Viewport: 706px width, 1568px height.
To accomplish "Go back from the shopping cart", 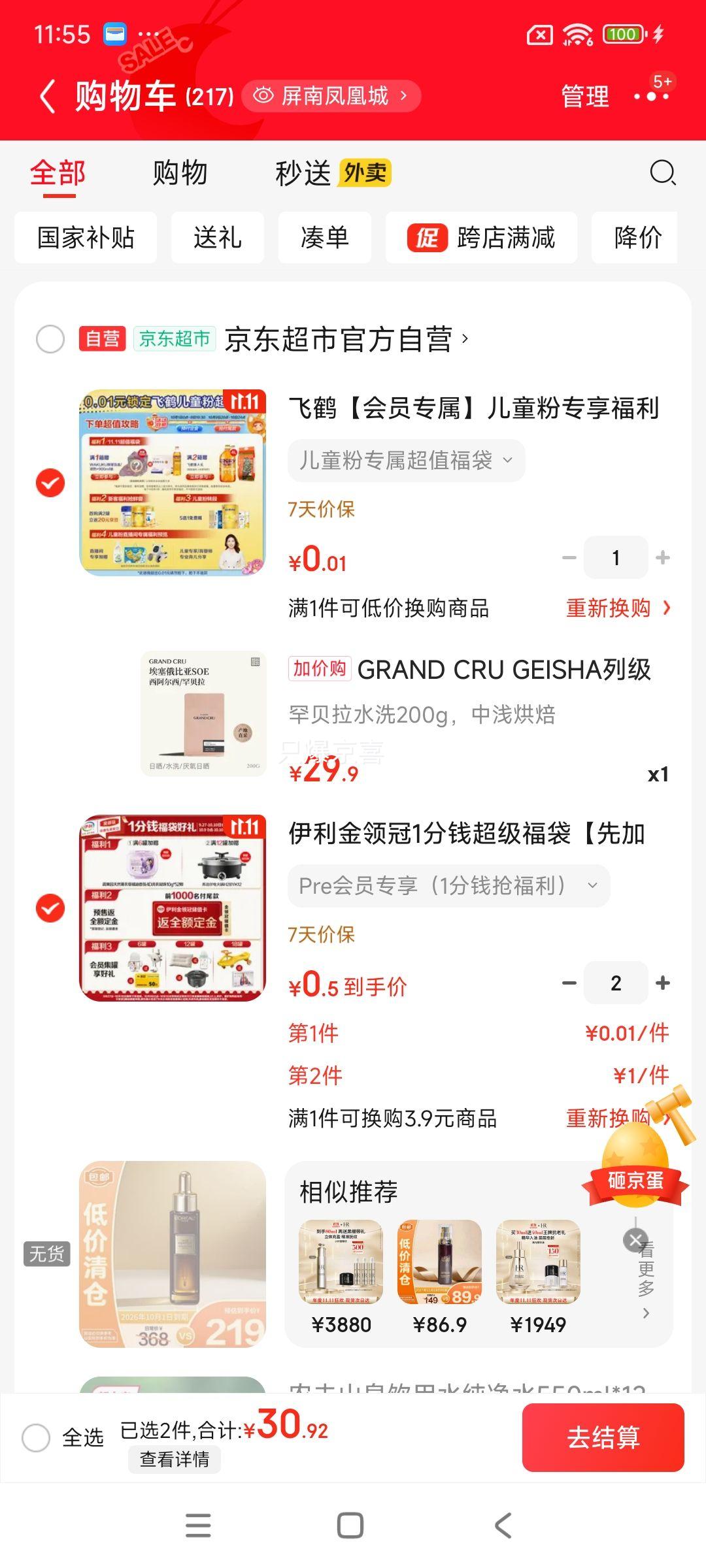I will (48, 97).
